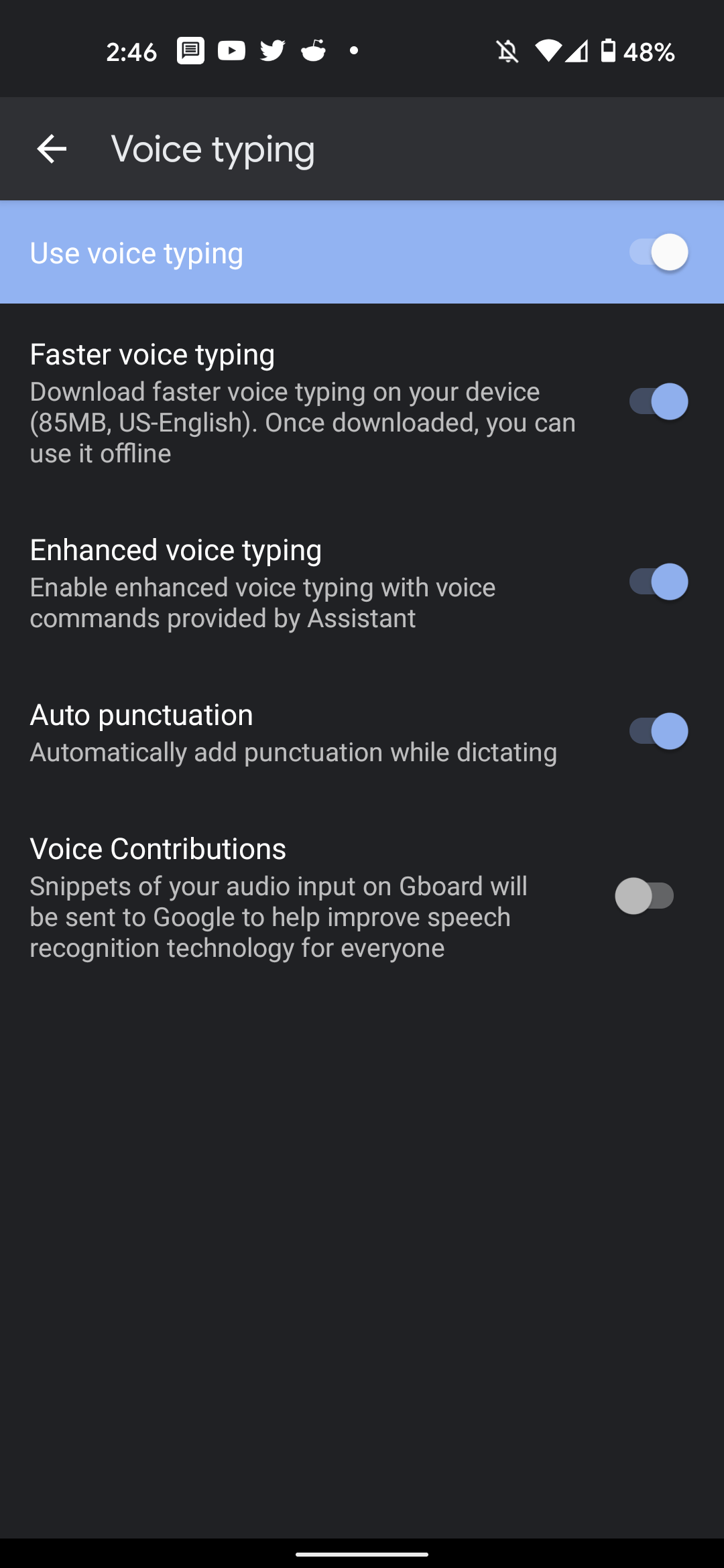Tap the battery status icon

point(609,51)
